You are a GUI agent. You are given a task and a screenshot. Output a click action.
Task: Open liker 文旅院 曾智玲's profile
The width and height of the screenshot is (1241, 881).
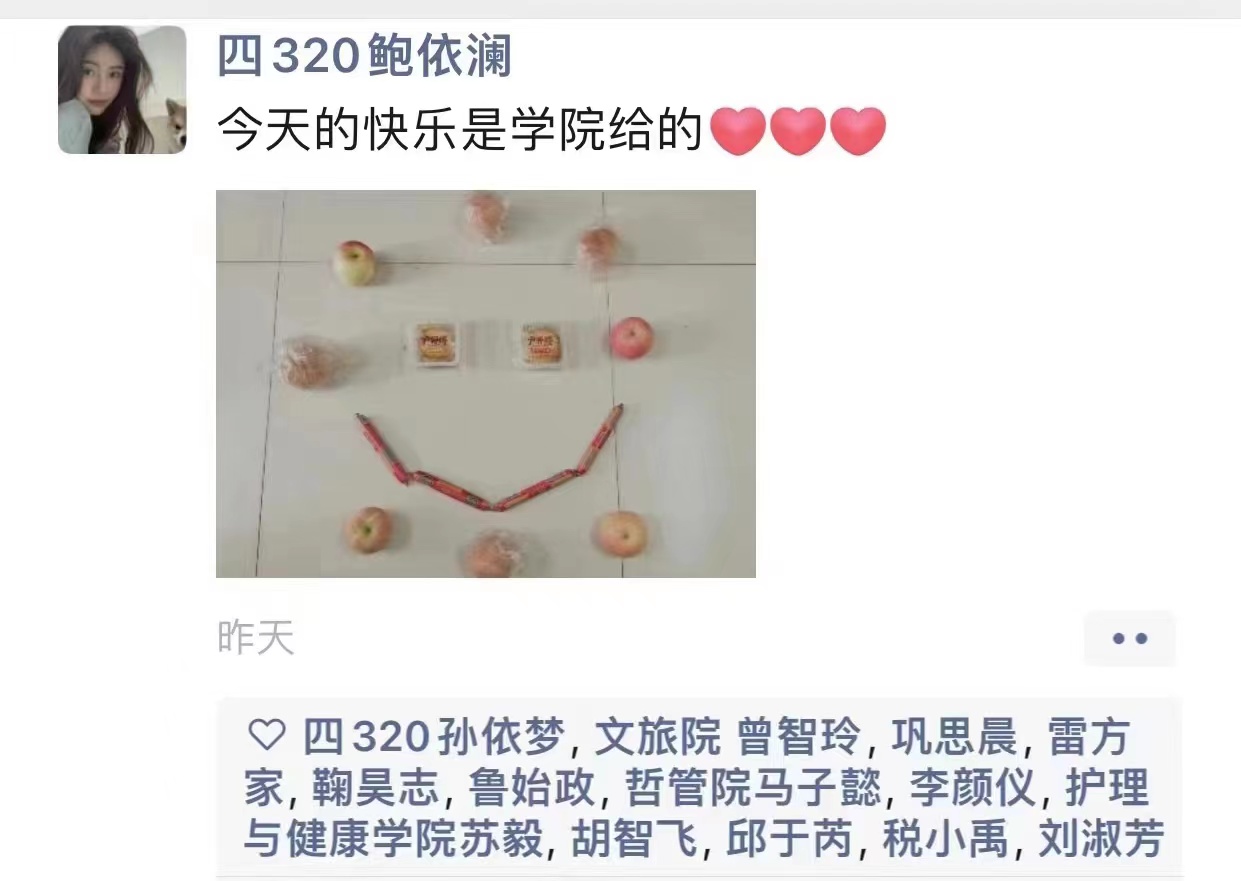click(727, 738)
